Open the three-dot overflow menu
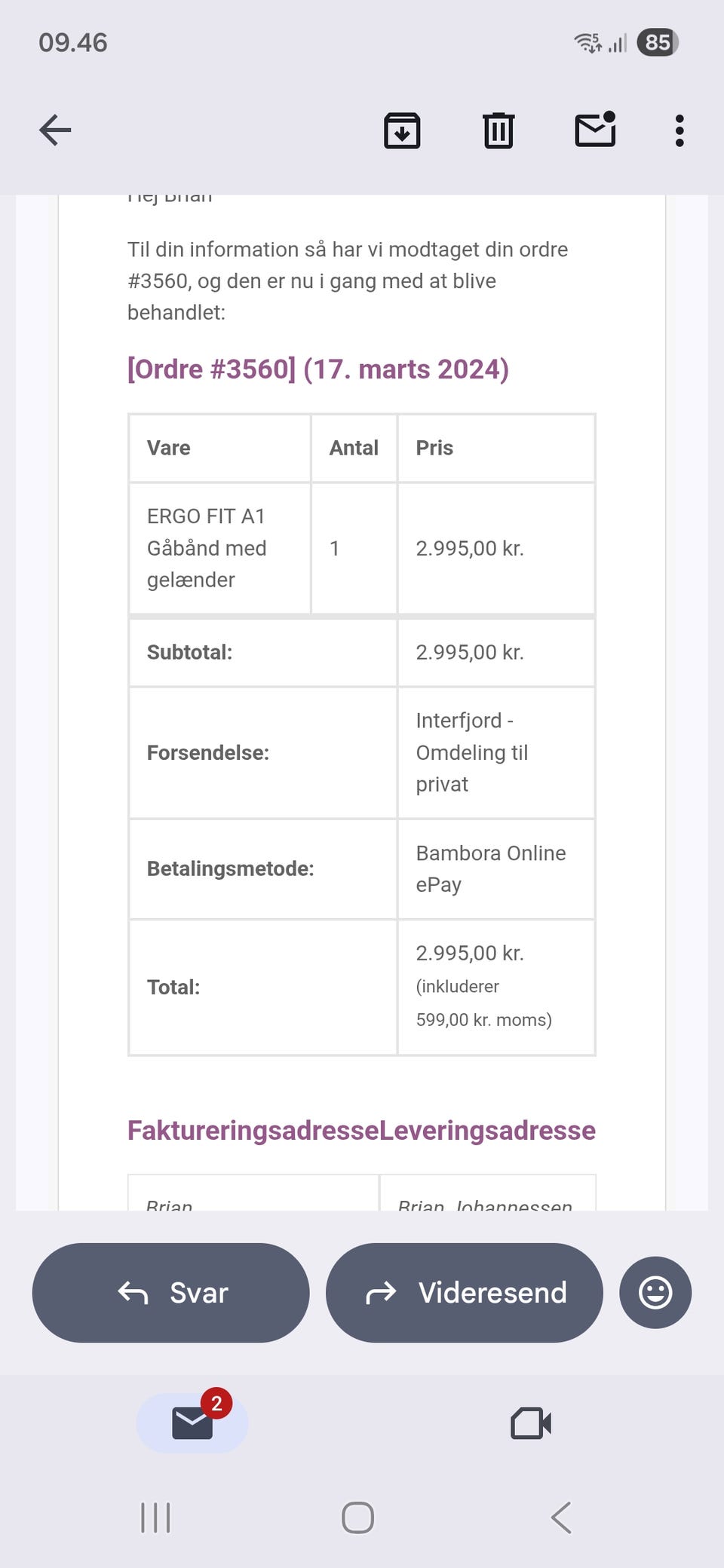This screenshot has width=724, height=1568. pos(678,130)
